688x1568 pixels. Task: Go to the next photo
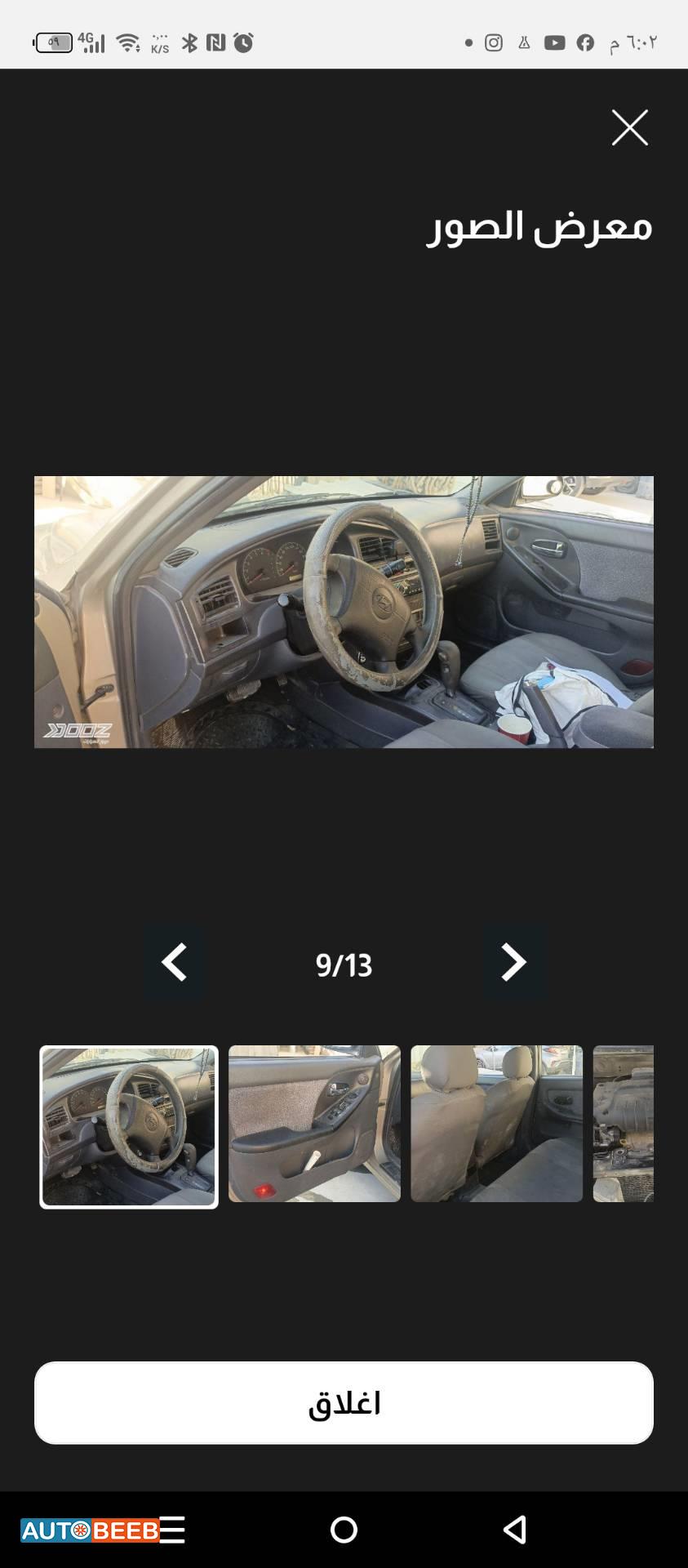coord(513,962)
